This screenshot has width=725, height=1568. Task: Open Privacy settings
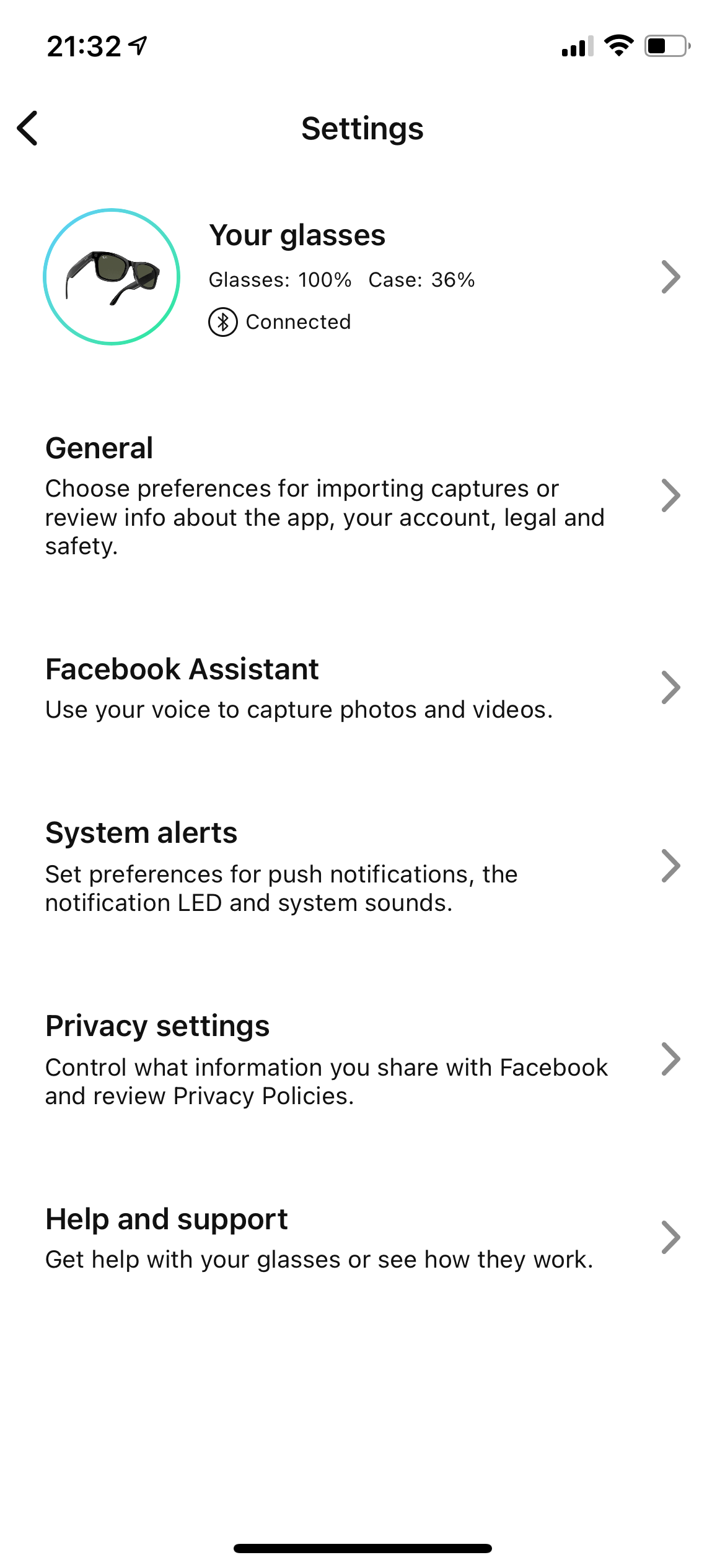tap(362, 1059)
